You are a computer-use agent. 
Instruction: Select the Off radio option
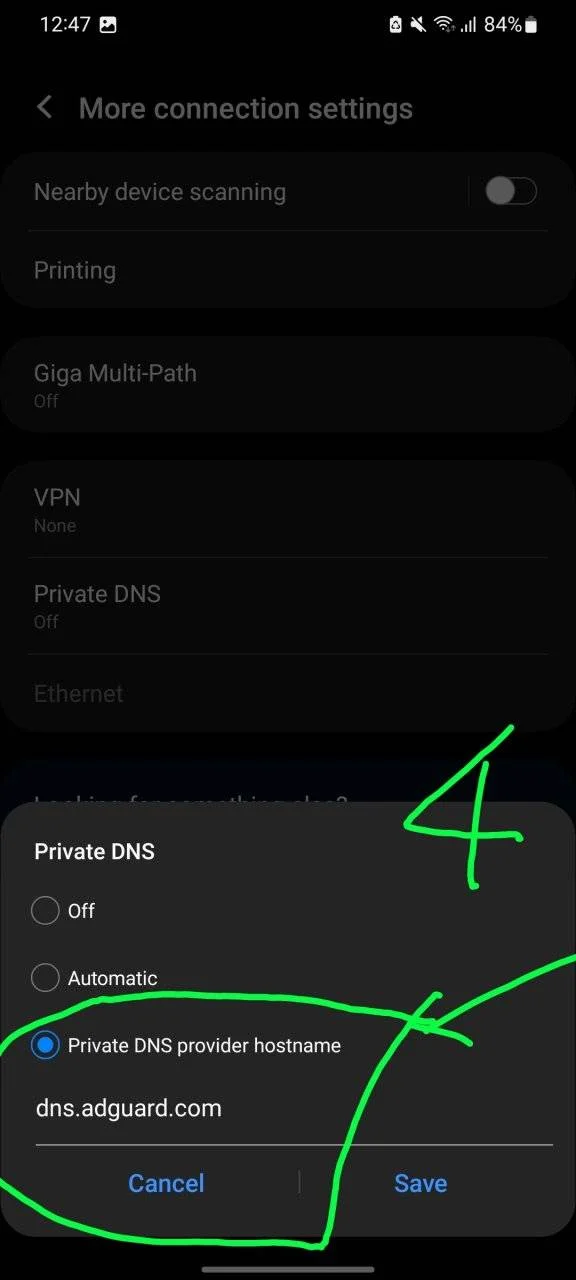pos(46,911)
